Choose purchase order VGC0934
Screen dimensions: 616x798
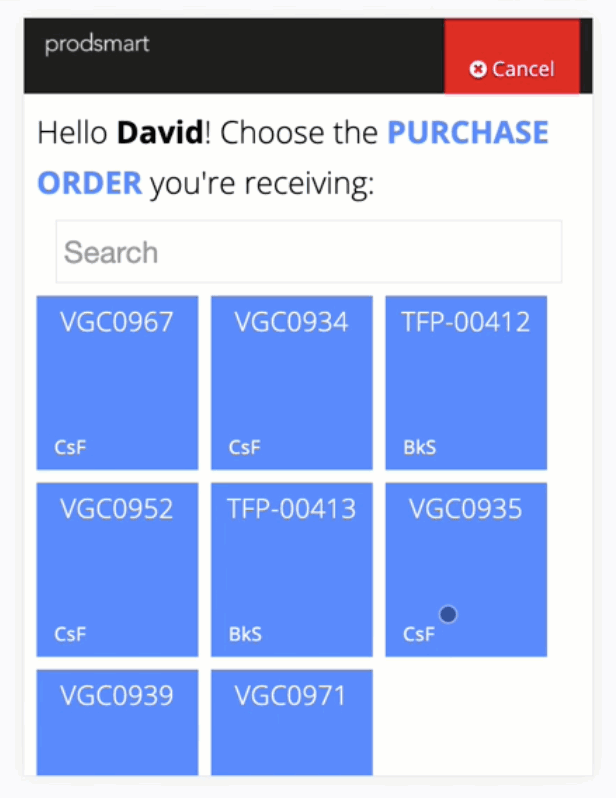point(291,382)
